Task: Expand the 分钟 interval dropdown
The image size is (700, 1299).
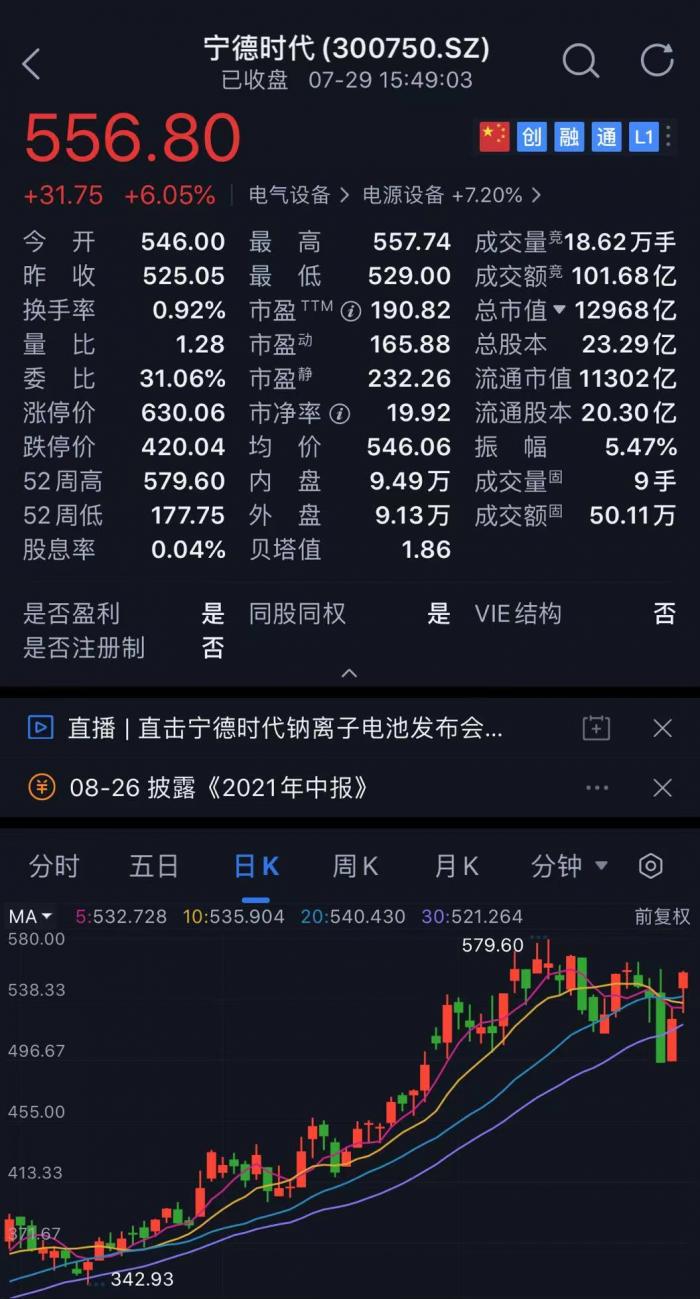Action: pyautogui.click(x=569, y=866)
